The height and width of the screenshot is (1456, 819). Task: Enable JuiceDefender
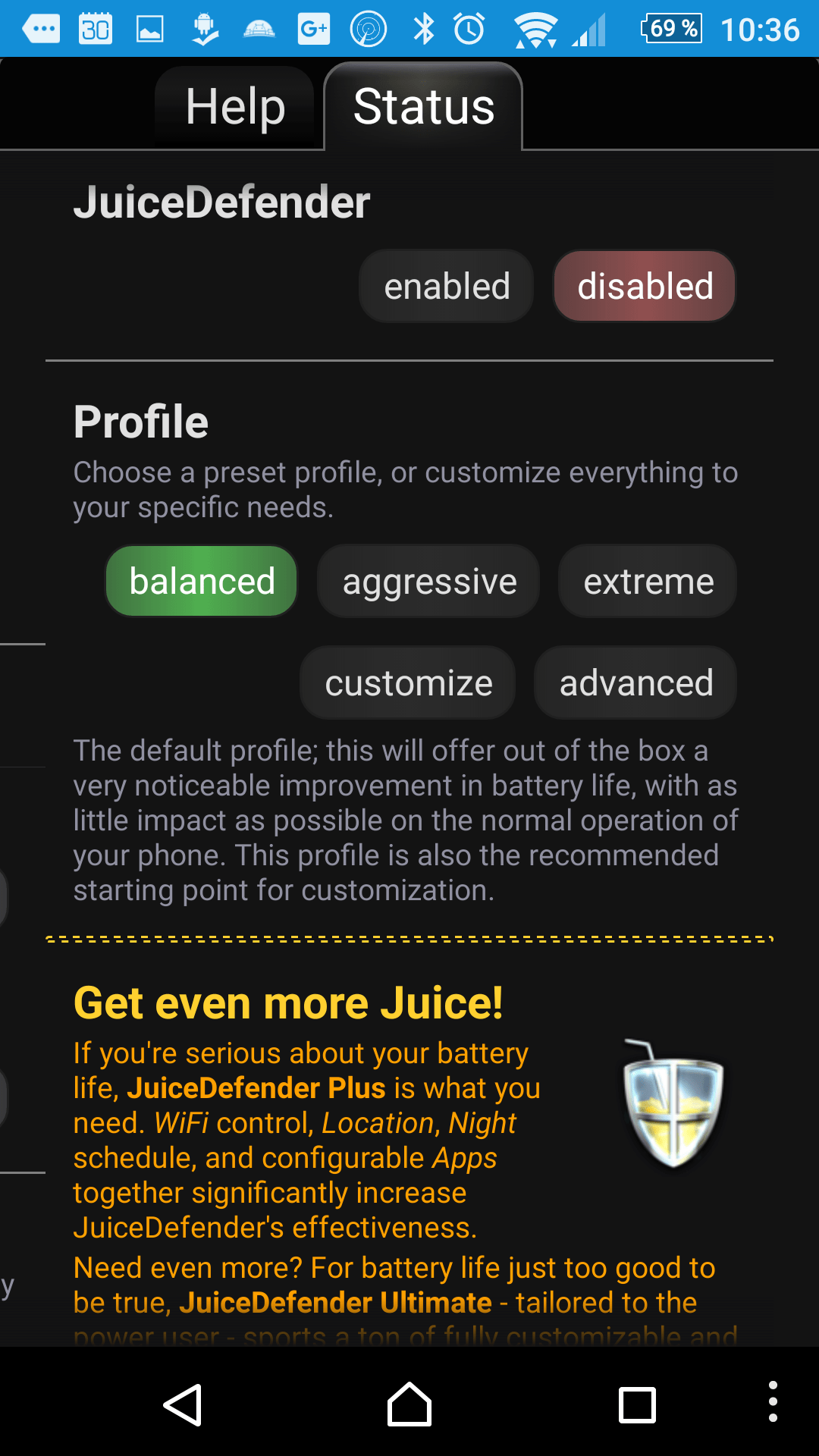[x=447, y=287]
